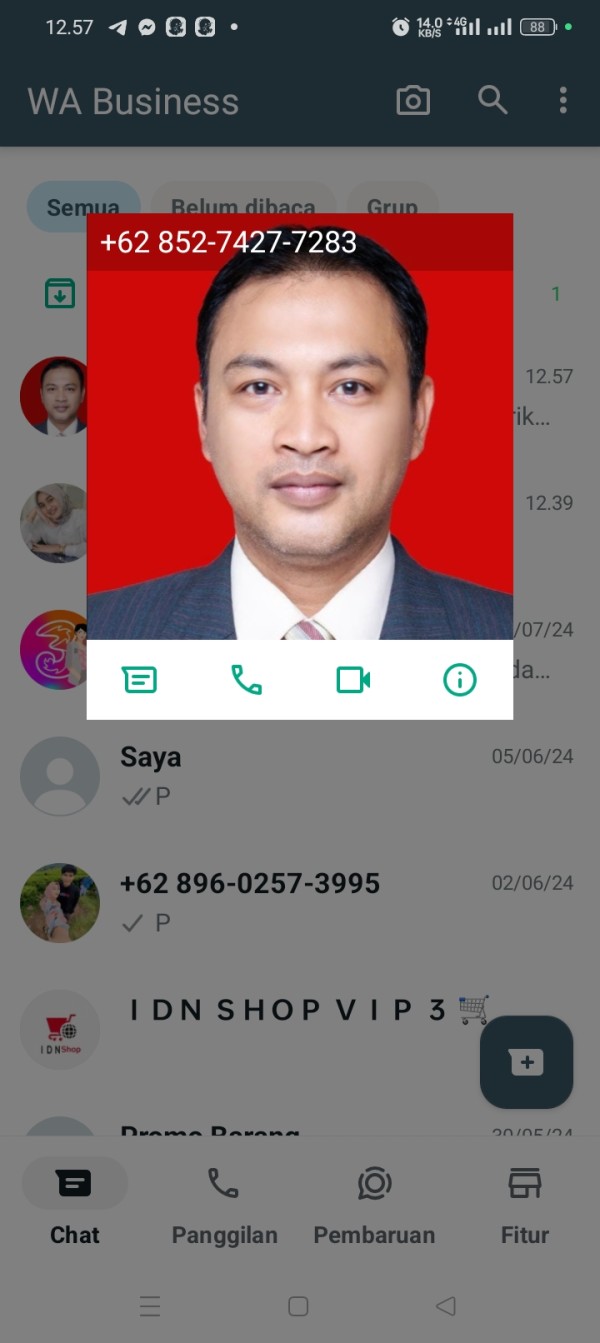Open the camera in WA Business
Viewport: 600px width, 1343px height.
pos(413,100)
